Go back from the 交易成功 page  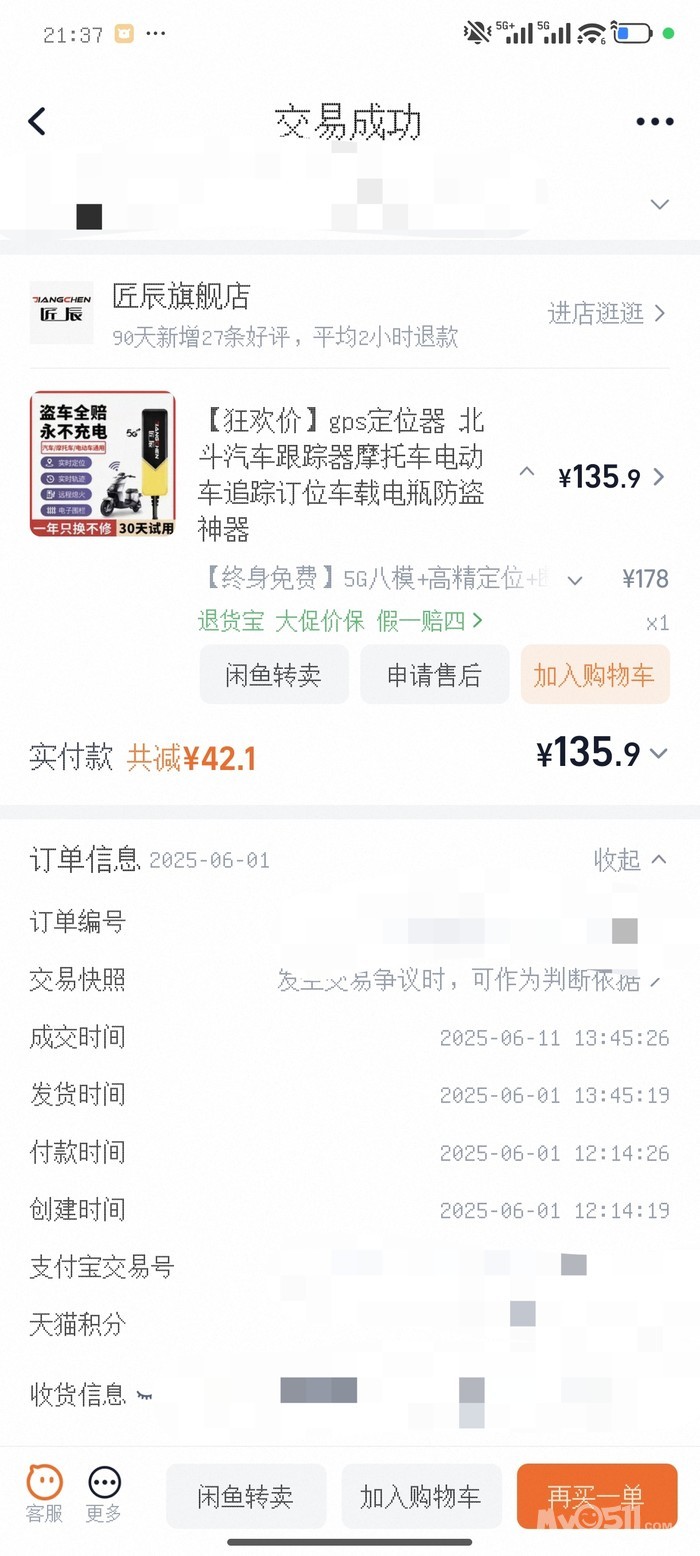[x=37, y=122]
